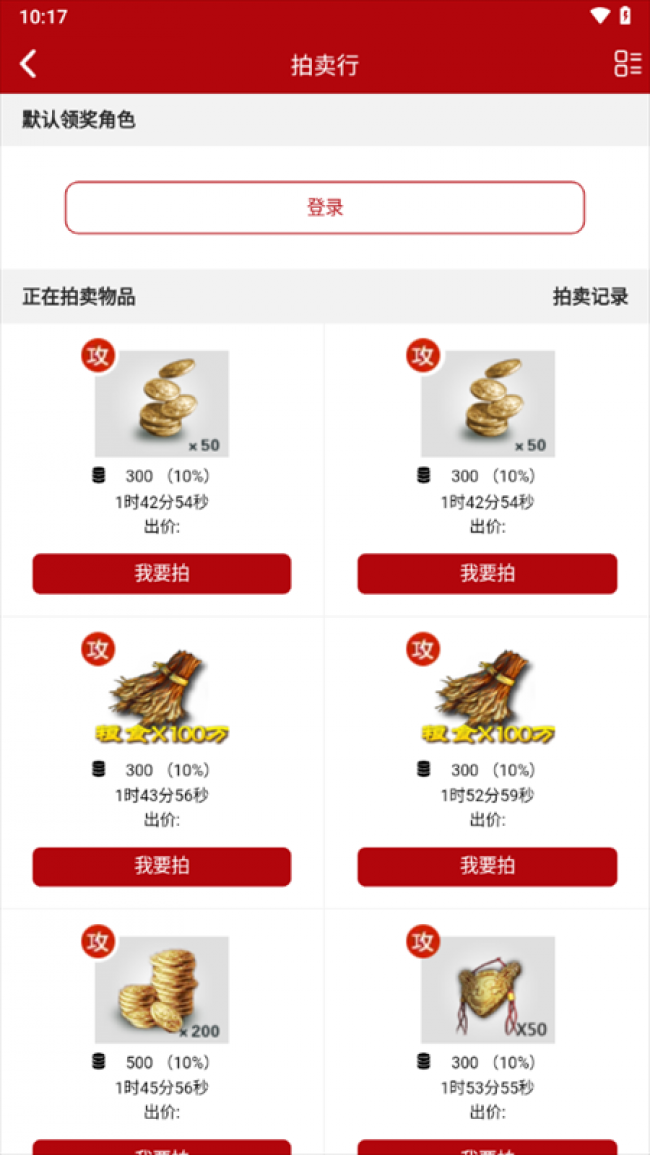
Task: Go back from the 拍卖行 page
Action: (28, 64)
